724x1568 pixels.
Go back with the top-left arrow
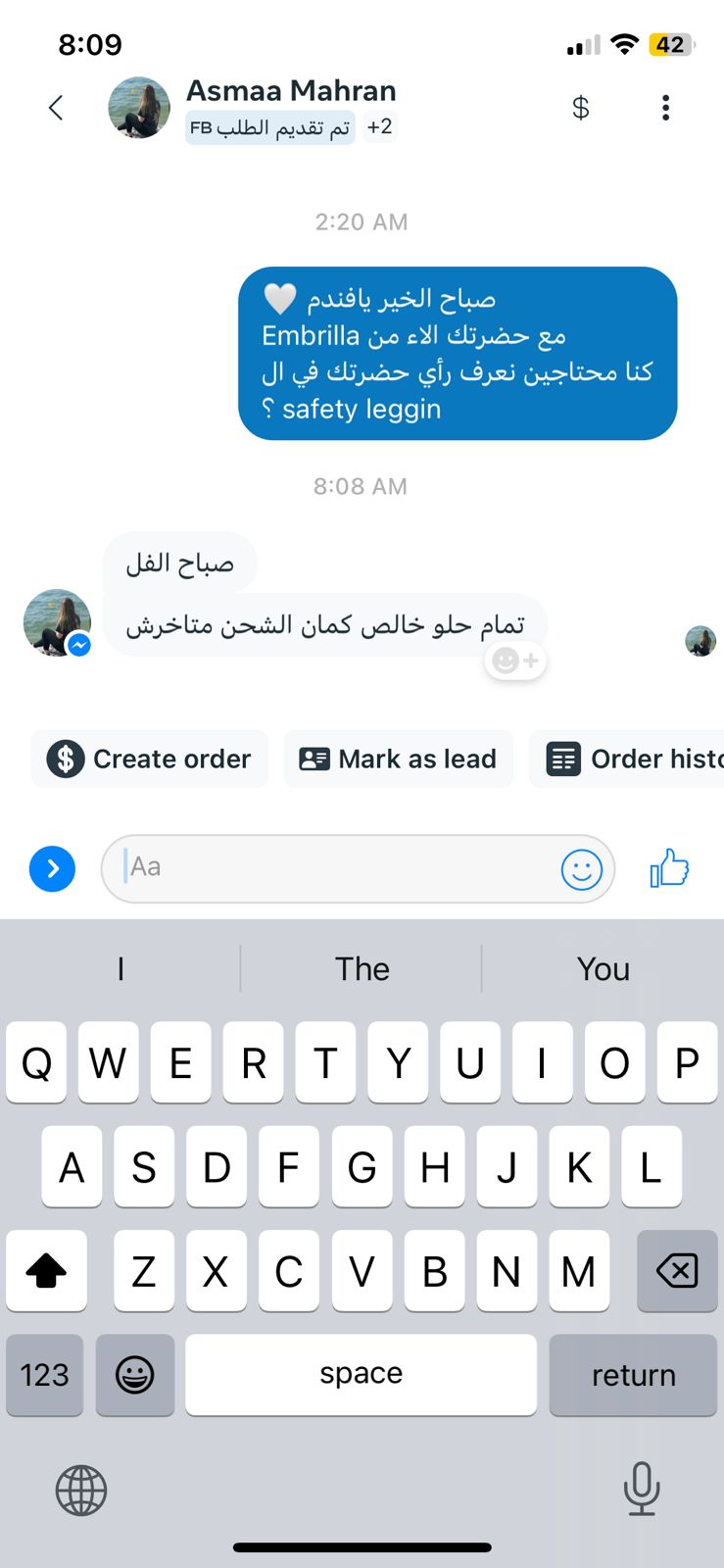tap(56, 108)
